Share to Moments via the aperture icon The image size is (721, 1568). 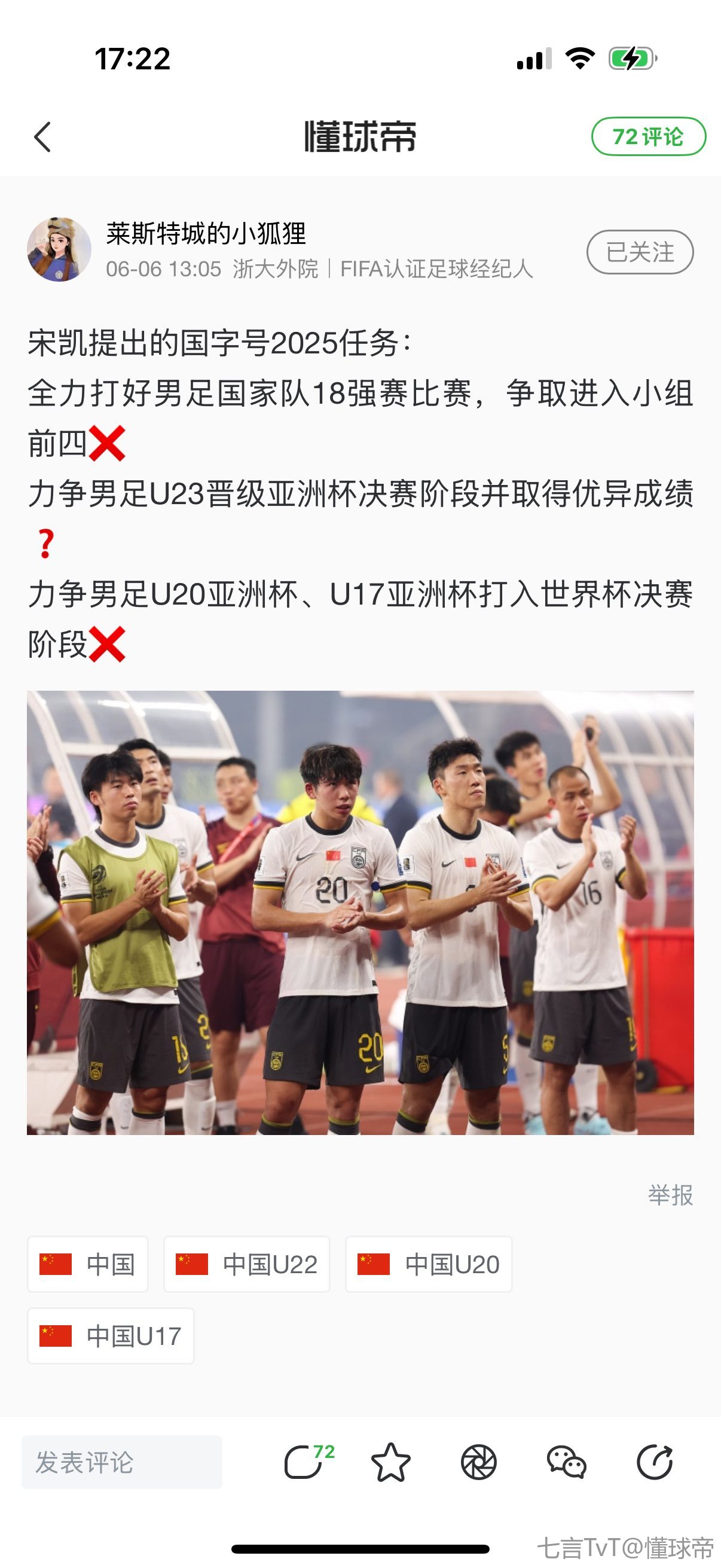479,1463
